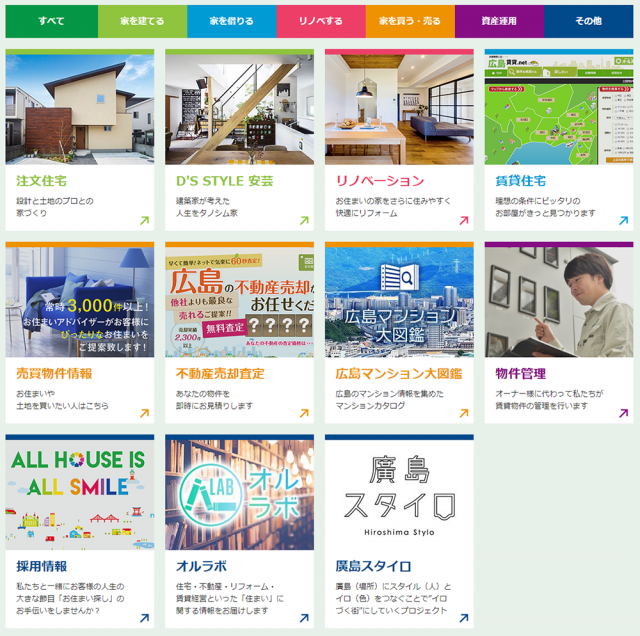The width and height of the screenshot is (640, 636).
Task: Show the リノベする category
Action: (320, 20)
